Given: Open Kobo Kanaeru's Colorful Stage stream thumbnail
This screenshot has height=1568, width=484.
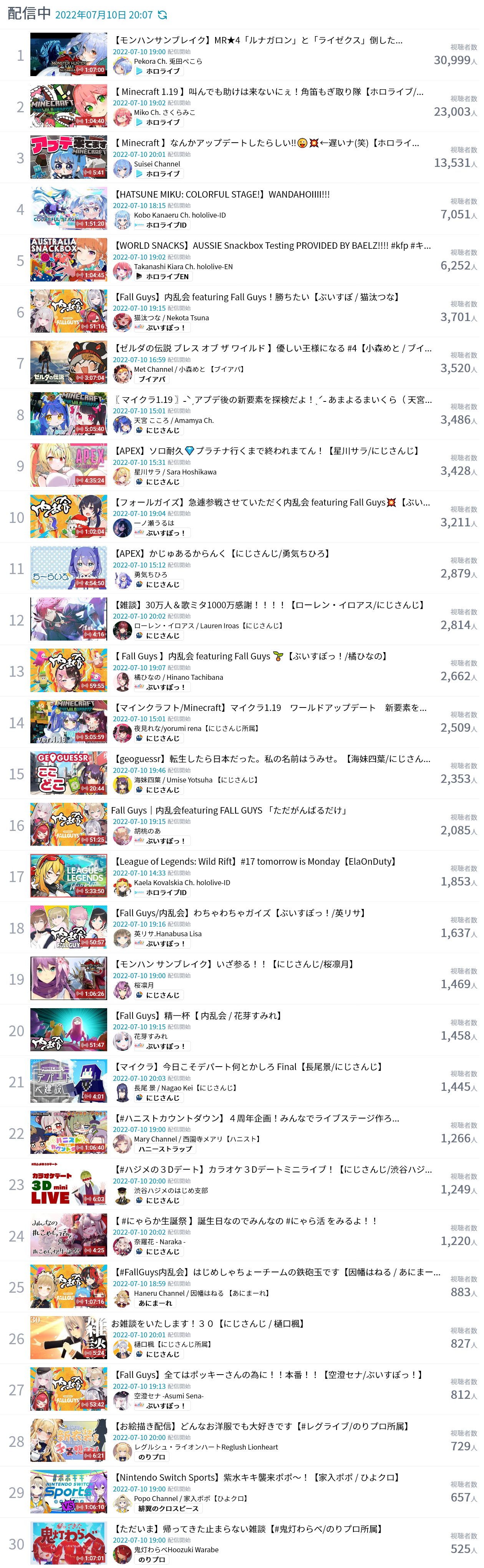Looking at the screenshot, I should pyautogui.click(x=68, y=209).
